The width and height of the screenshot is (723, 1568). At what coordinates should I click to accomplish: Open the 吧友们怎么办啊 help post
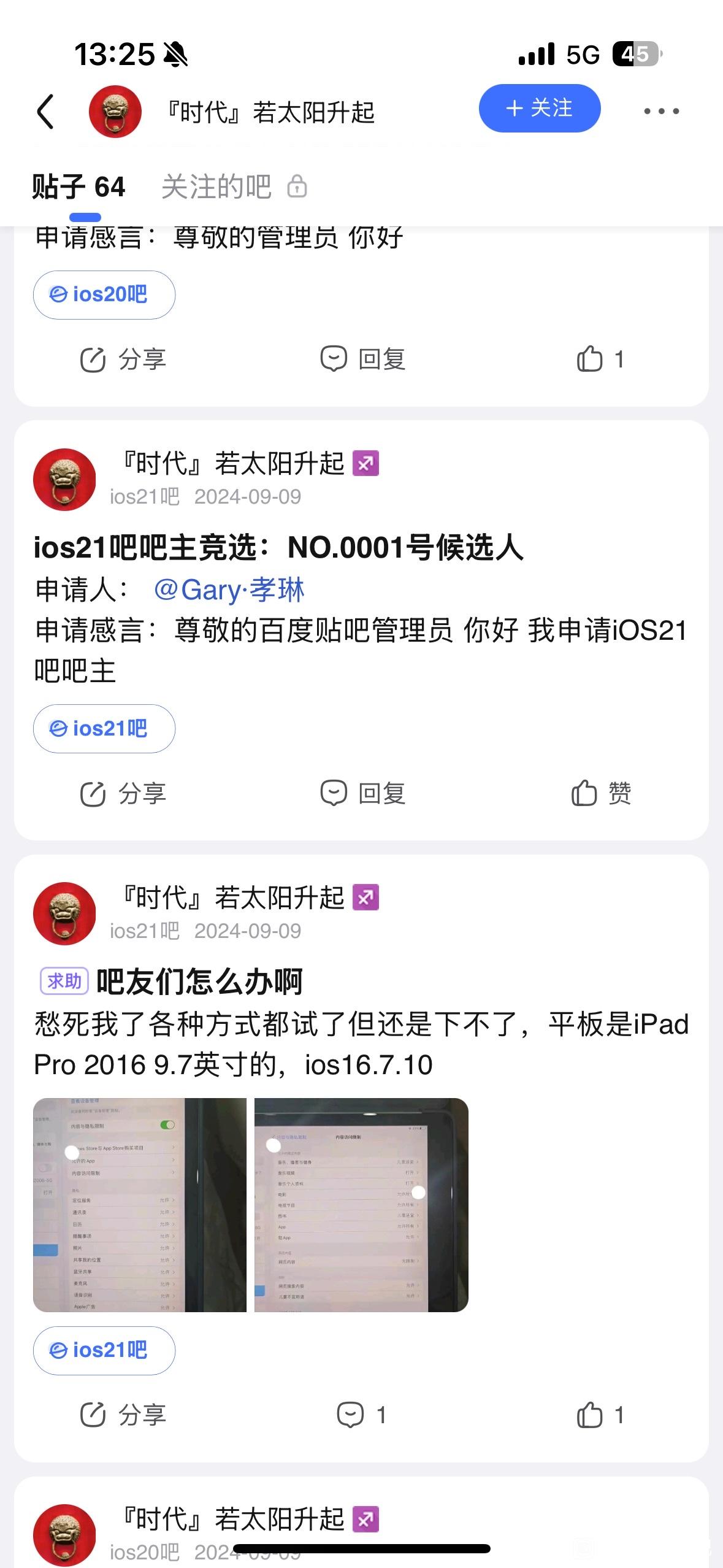pyautogui.click(x=199, y=981)
